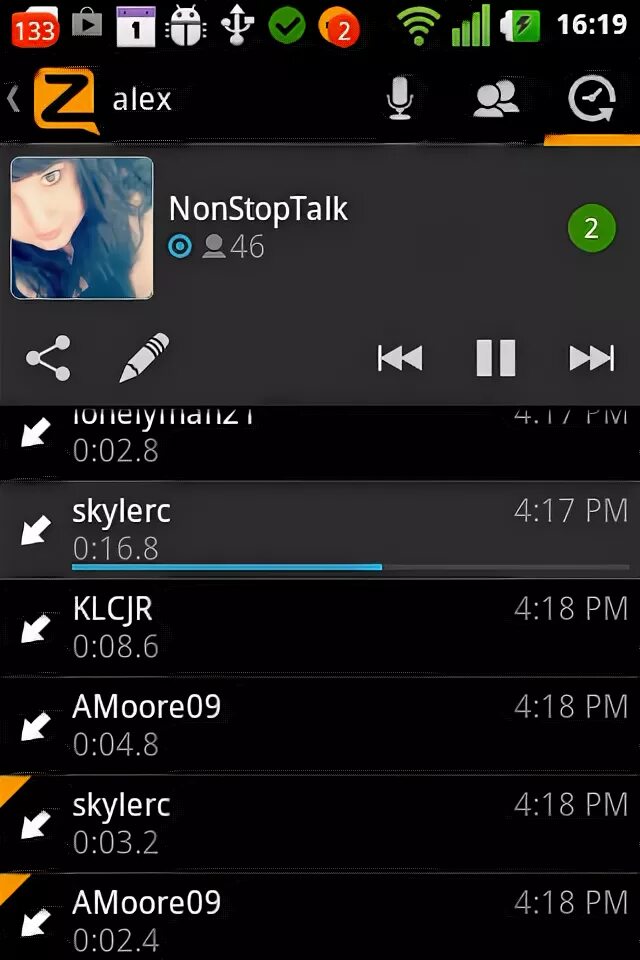Play skylerc's 0:03.2 message

click(x=320, y=823)
